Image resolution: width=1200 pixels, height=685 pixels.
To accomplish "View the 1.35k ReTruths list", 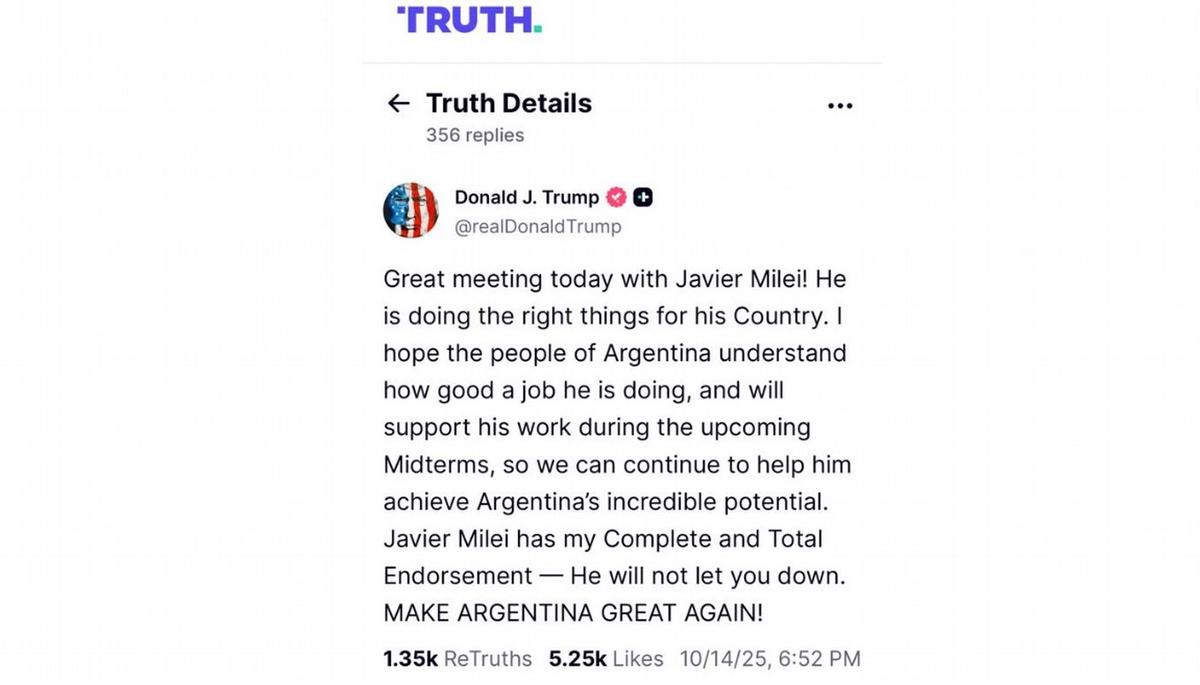I will click(x=457, y=659).
